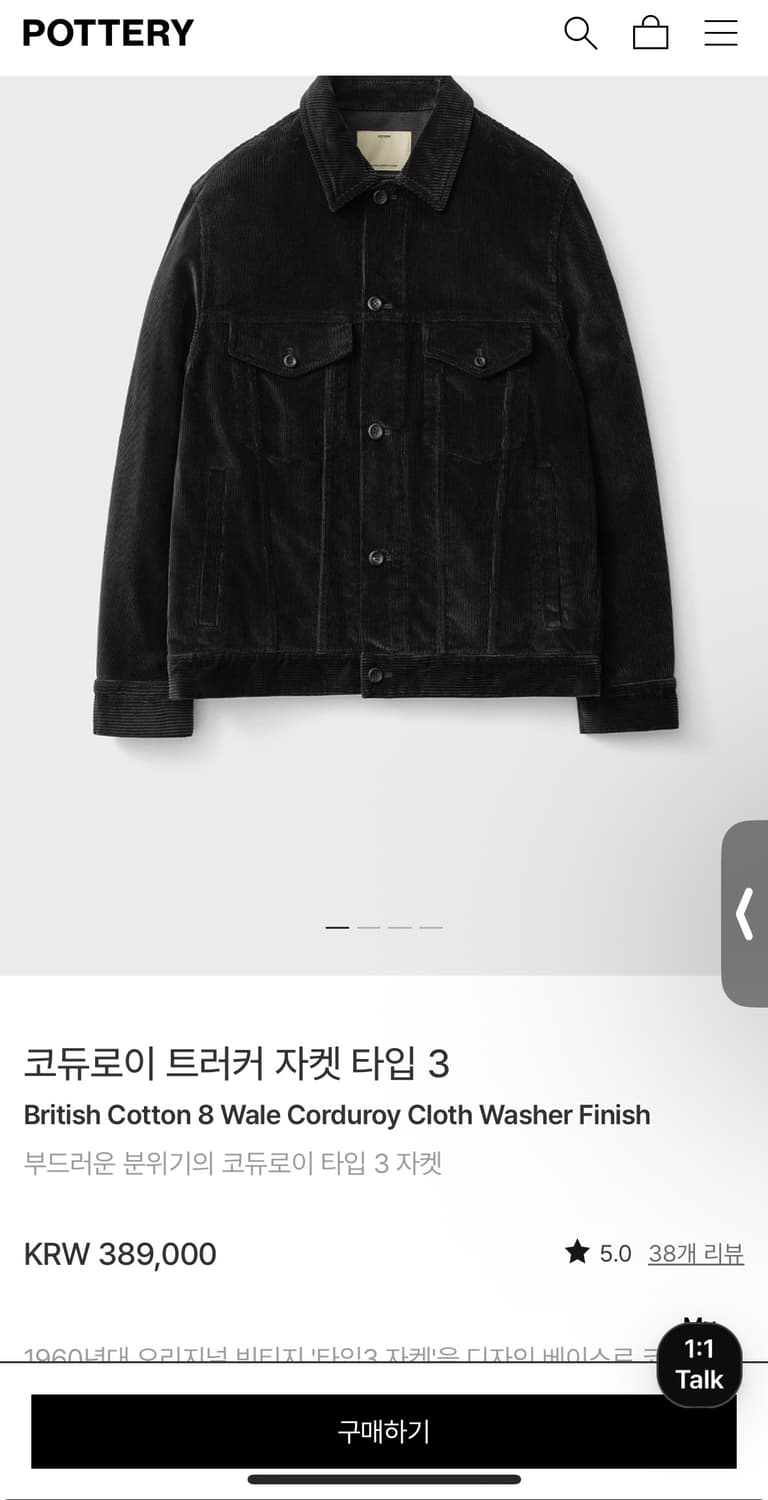Click the 구매하기 purchase button
The height and width of the screenshot is (1500, 768).
383,1431
